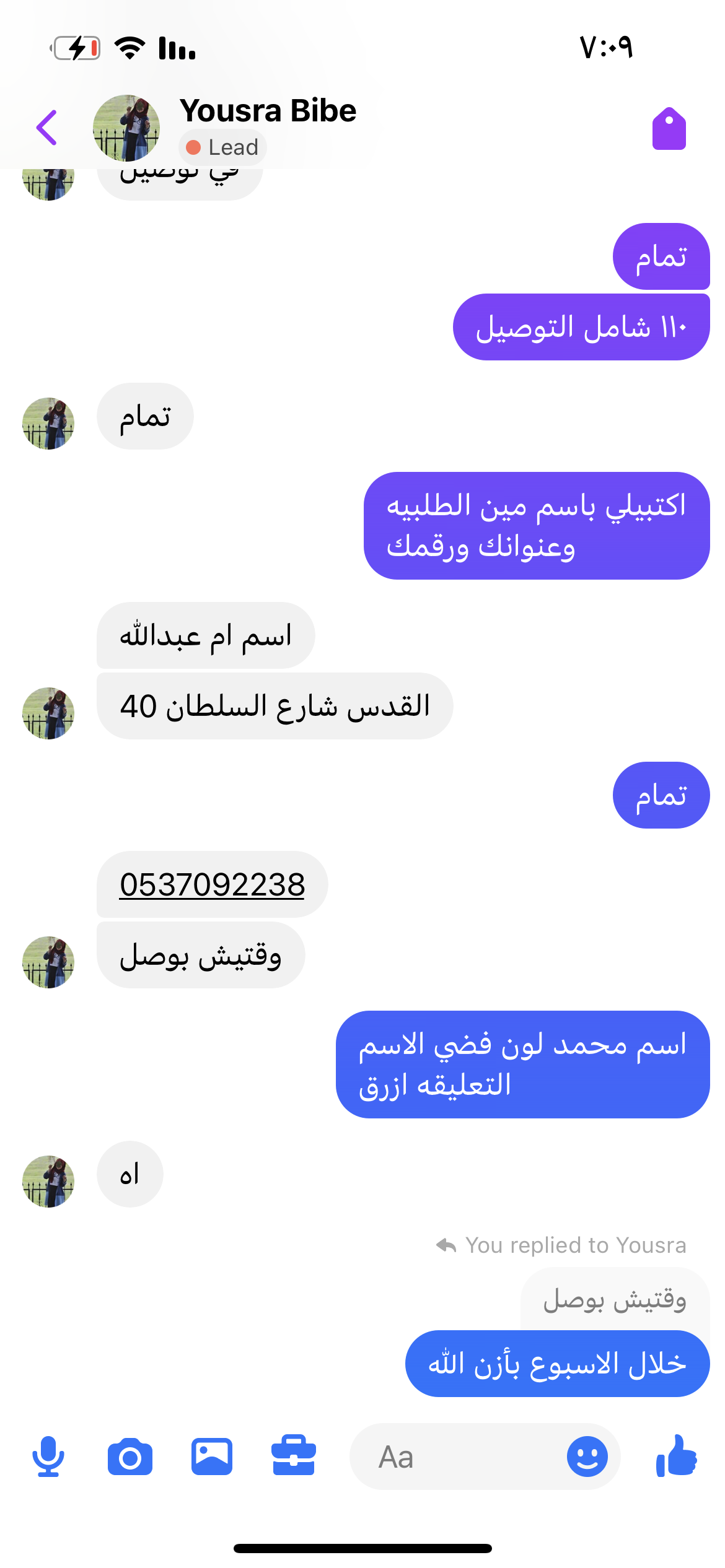Open the purple label tag icon

click(x=669, y=129)
